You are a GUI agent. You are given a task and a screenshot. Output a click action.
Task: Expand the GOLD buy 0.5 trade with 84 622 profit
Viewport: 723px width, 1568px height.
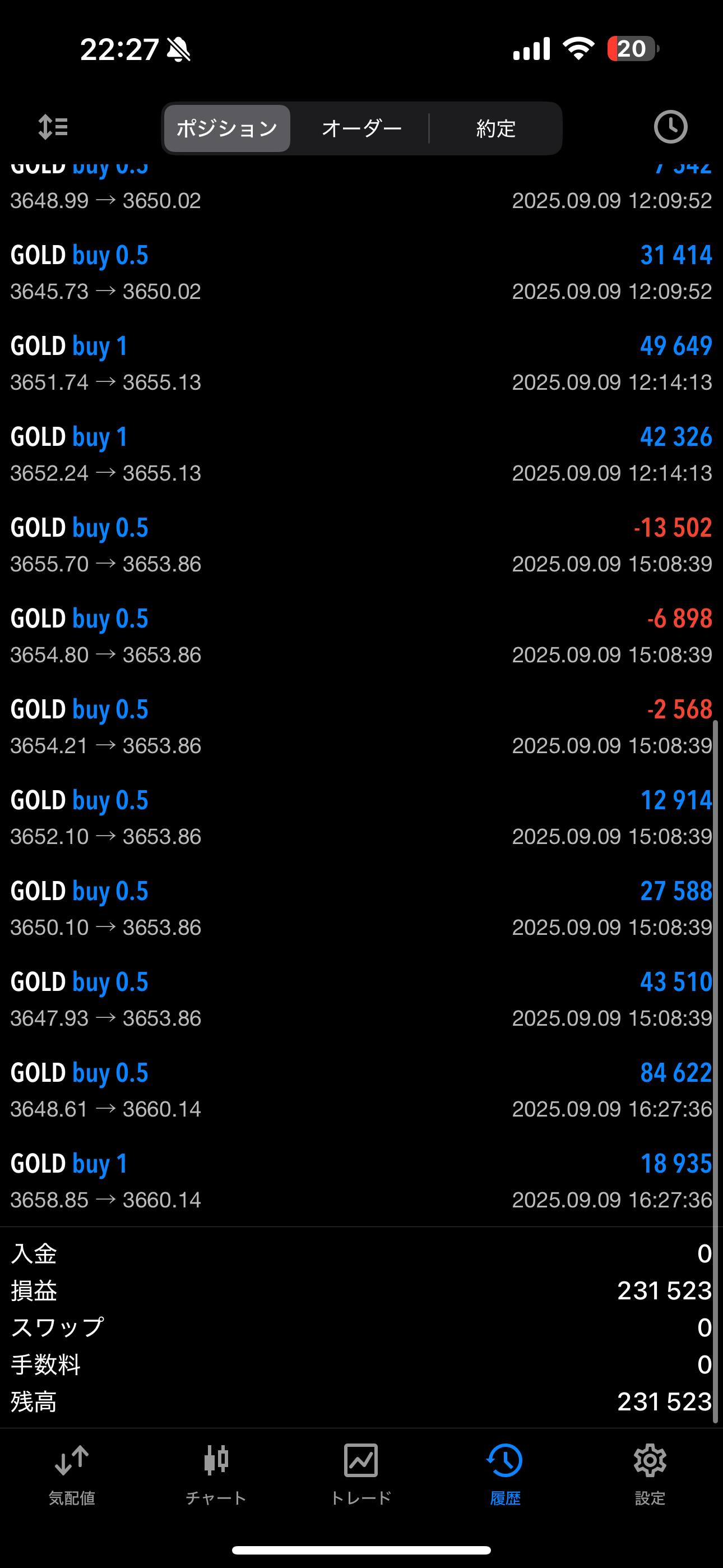point(361,1090)
